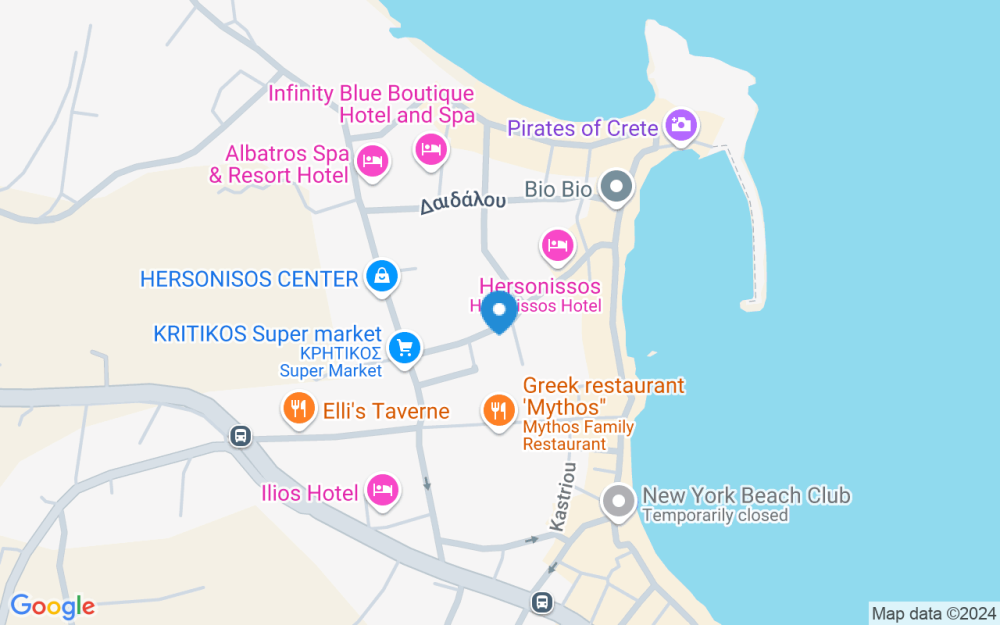
Task: Select Greek restaurant 'Mythos' marker
Action: pos(498,410)
